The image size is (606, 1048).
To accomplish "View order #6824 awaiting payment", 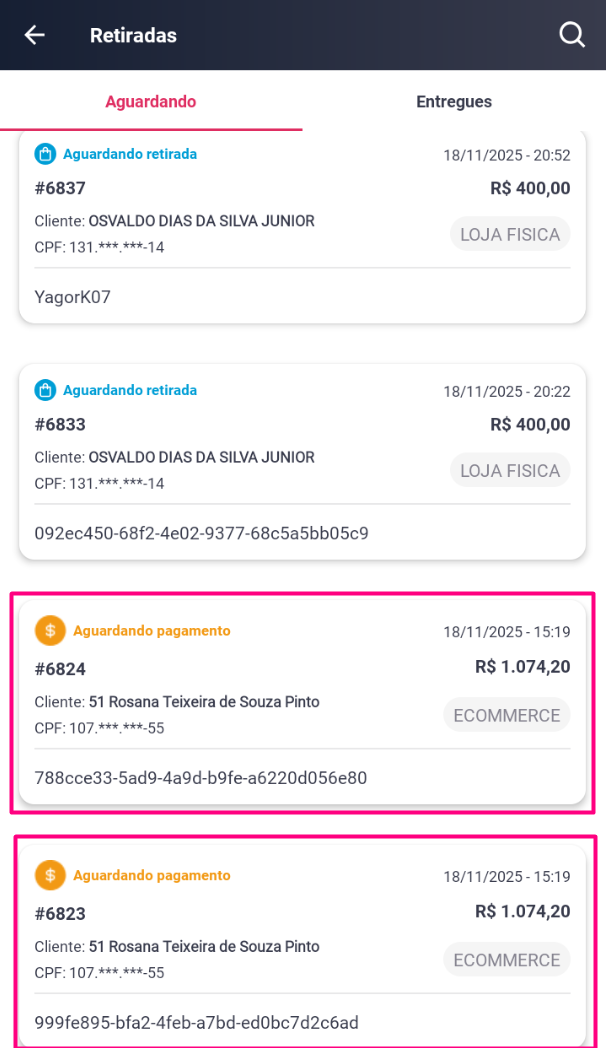I will pyautogui.click(x=302, y=703).
